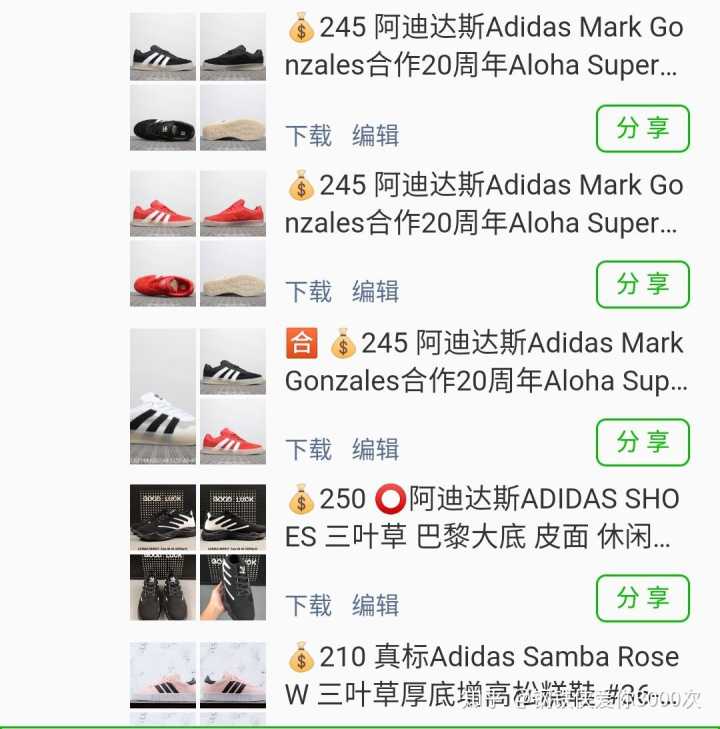720x729 pixels.
Task: Download the 250 ADIDAS SHOES 三叶草 listing
Action: point(308,605)
